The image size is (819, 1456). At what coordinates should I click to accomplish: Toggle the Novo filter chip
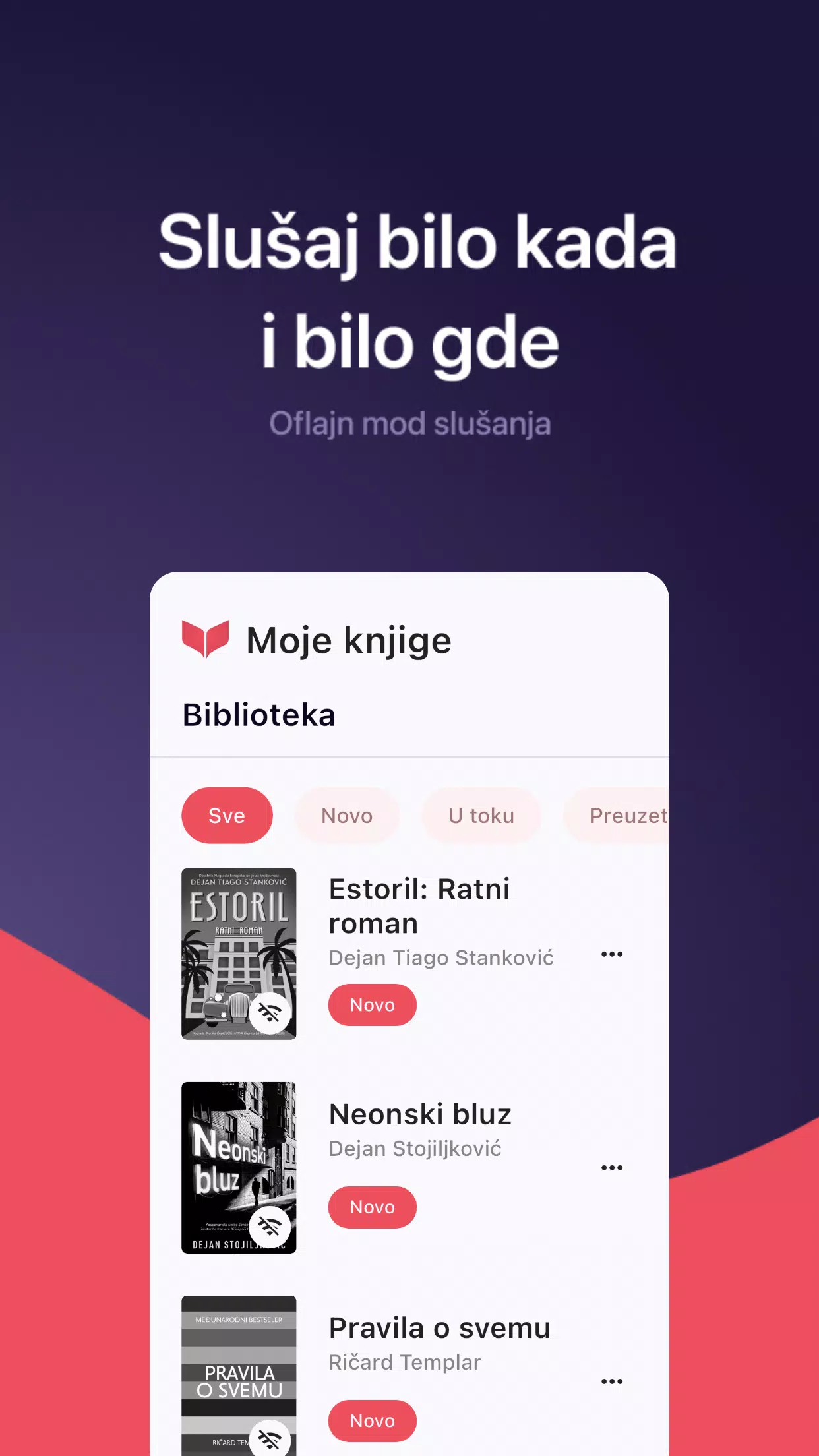(347, 815)
